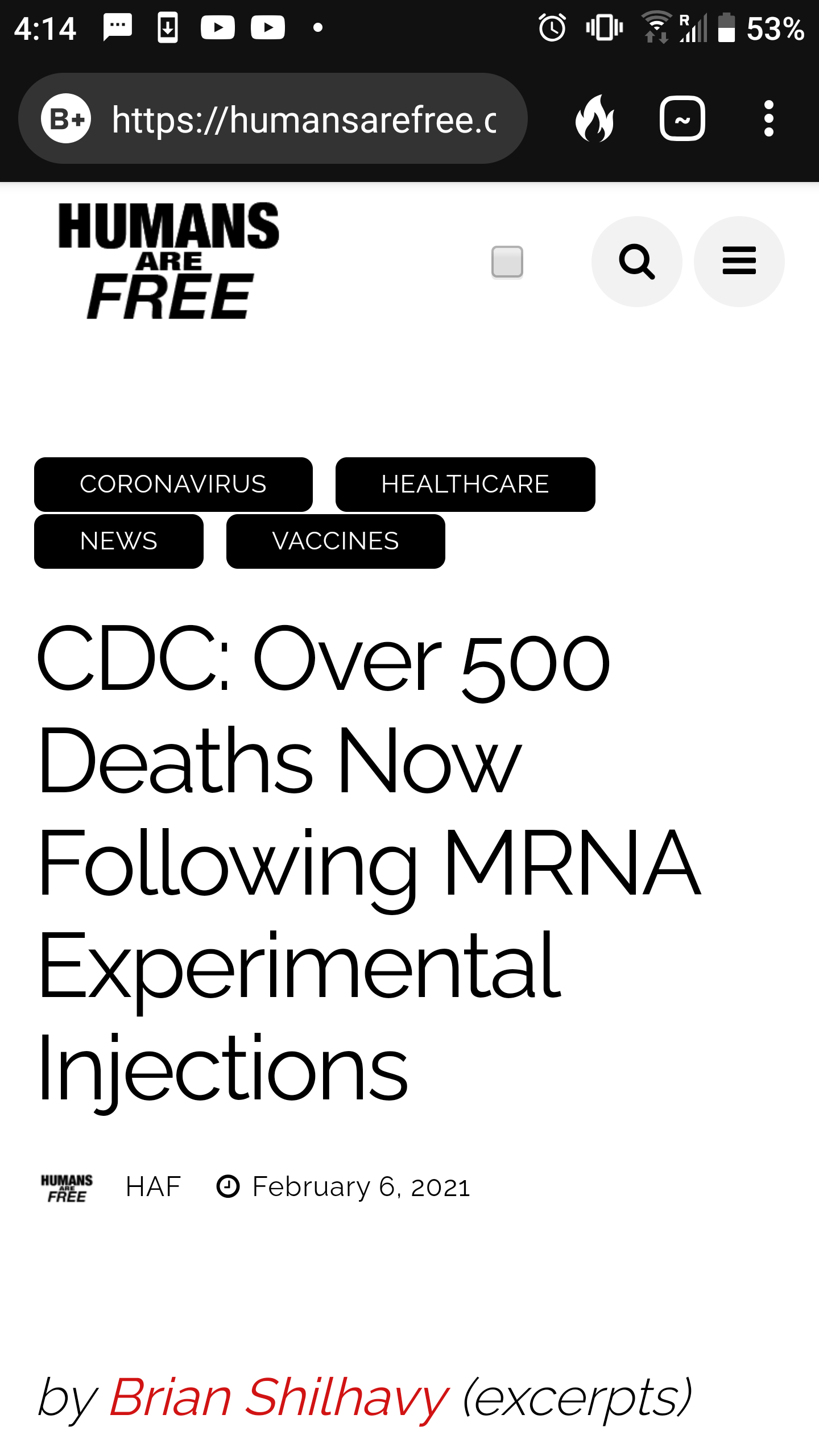Tap the flame icon in the browser toolbar

595,118
